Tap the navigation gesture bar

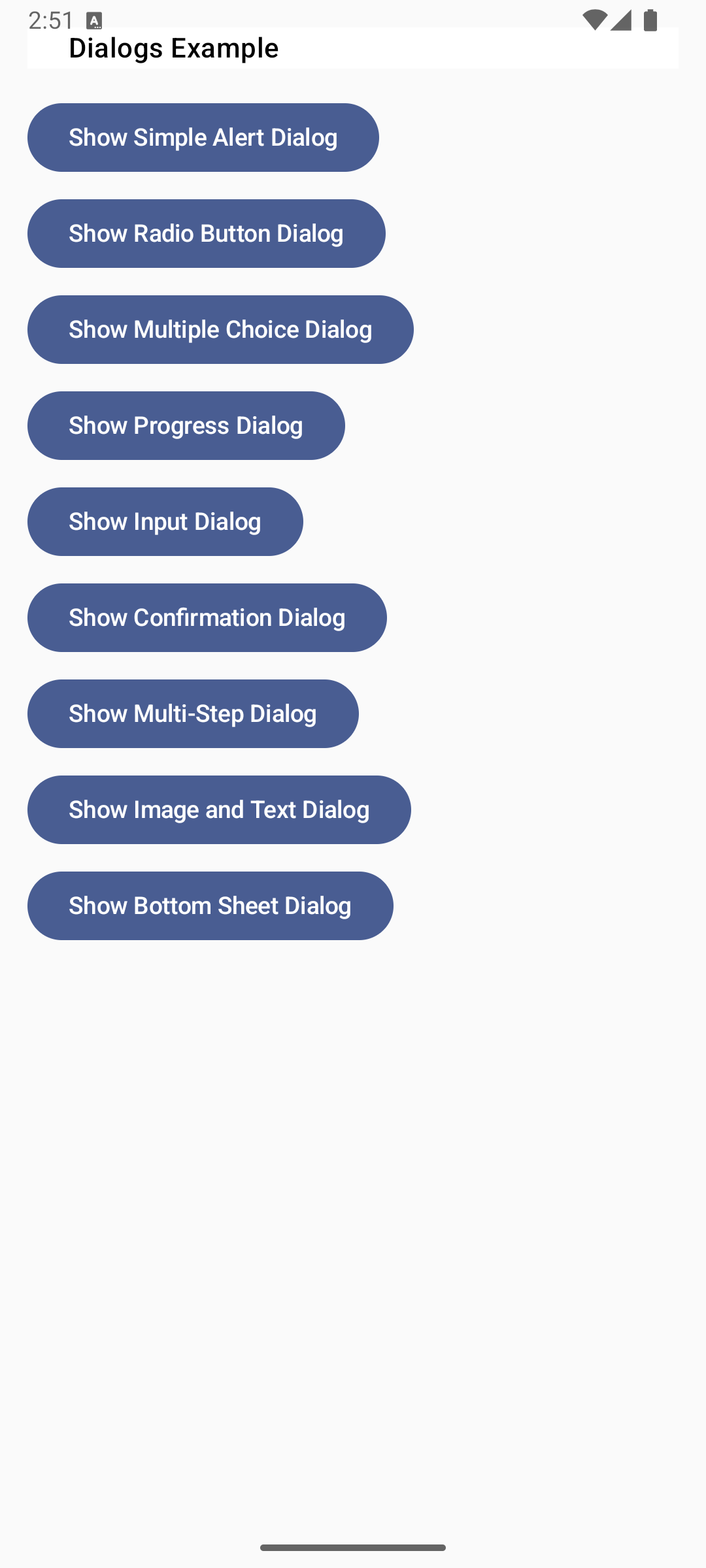point(352,1546)
